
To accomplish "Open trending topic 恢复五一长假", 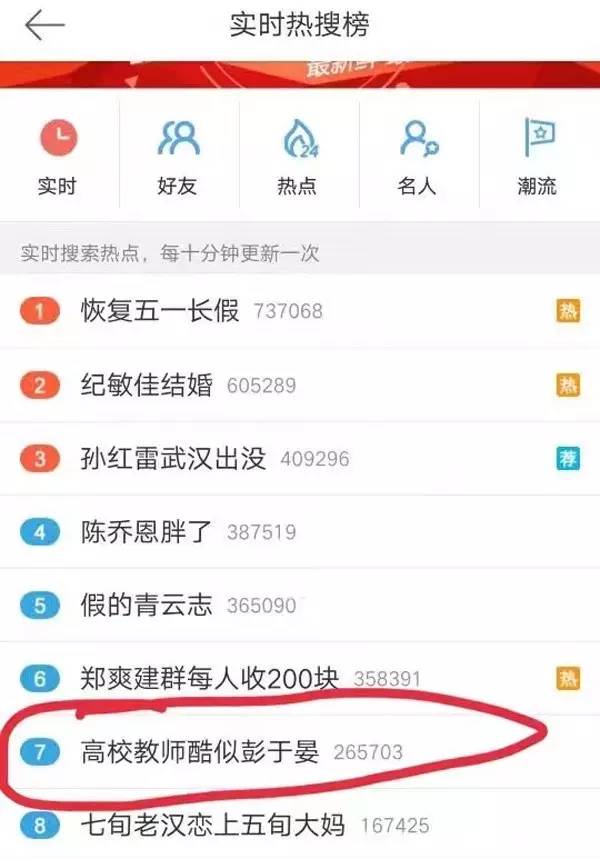I will [160, 311].
